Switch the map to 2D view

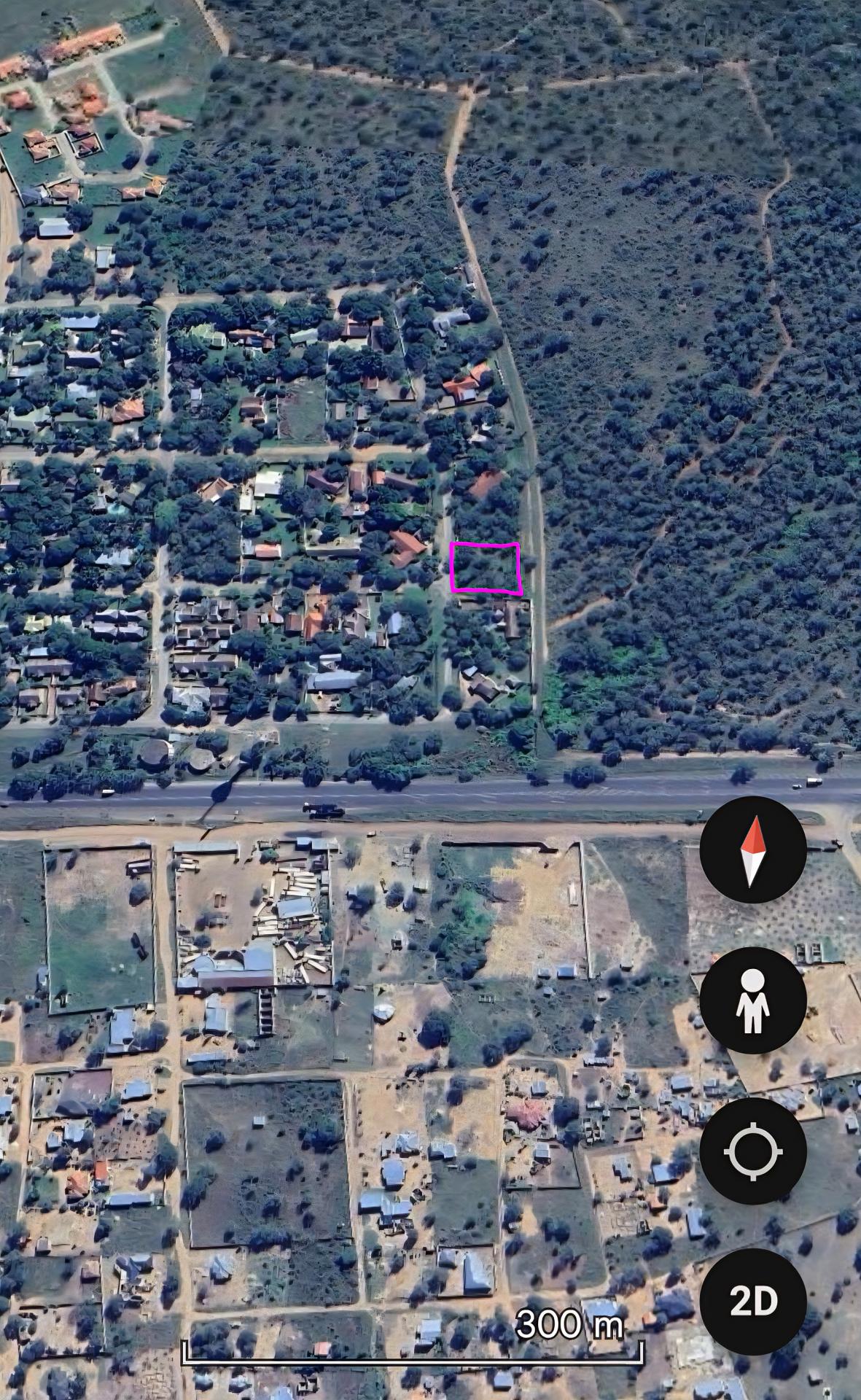click(x=752, y=1301)
